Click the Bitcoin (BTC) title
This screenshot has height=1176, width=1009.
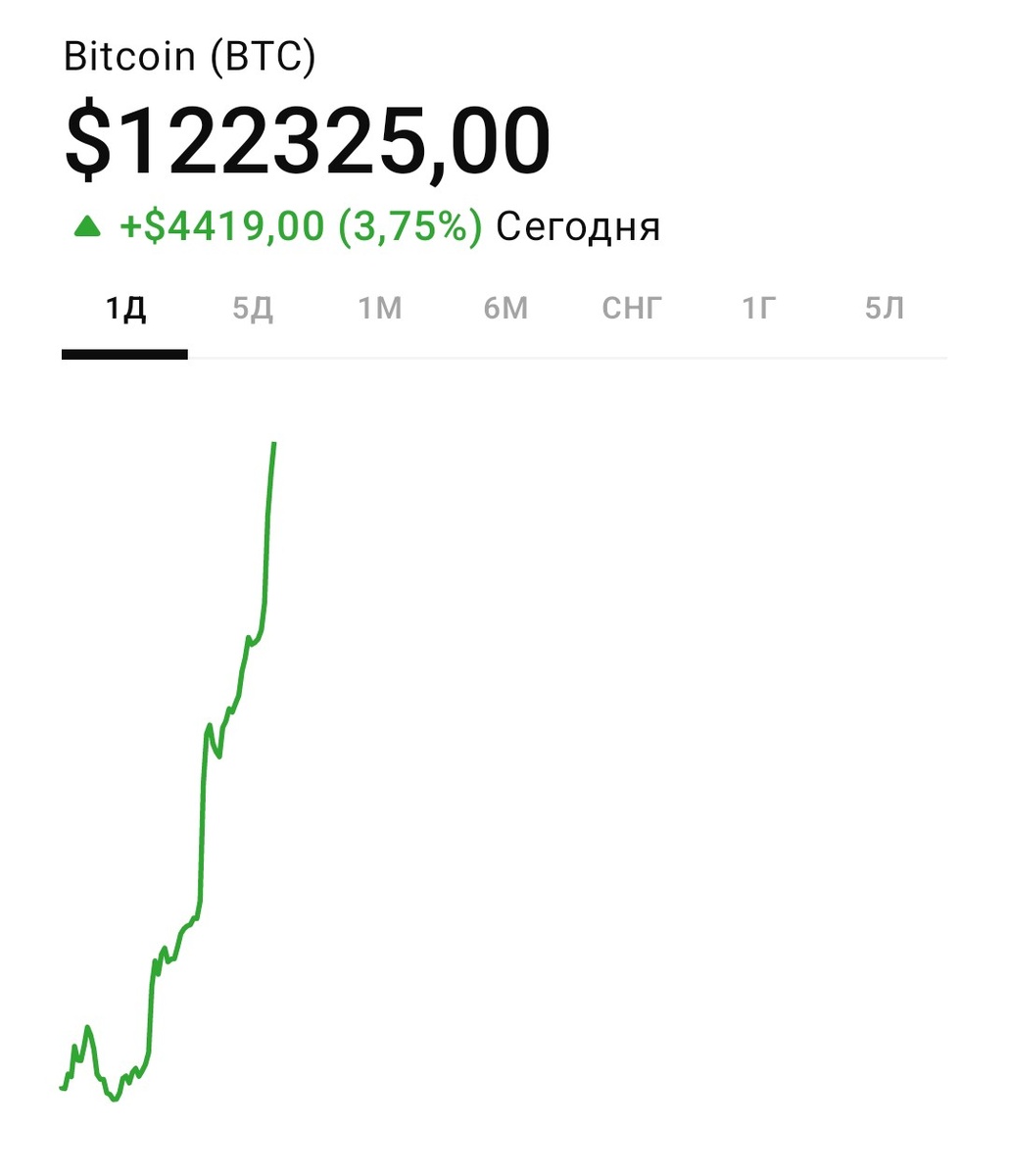point(189,56)
